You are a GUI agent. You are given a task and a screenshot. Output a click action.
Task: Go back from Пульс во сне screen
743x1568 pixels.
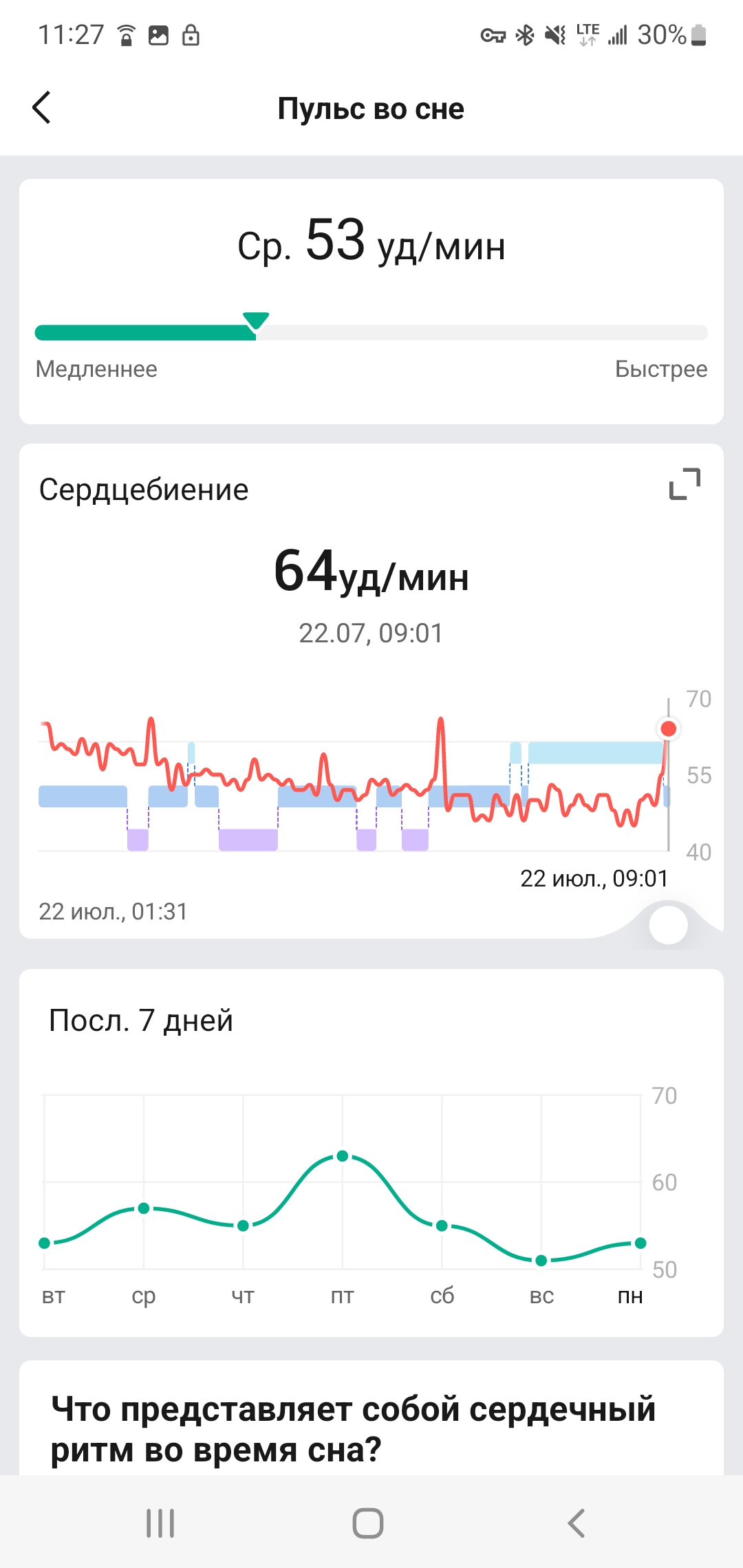coord(42,108)
